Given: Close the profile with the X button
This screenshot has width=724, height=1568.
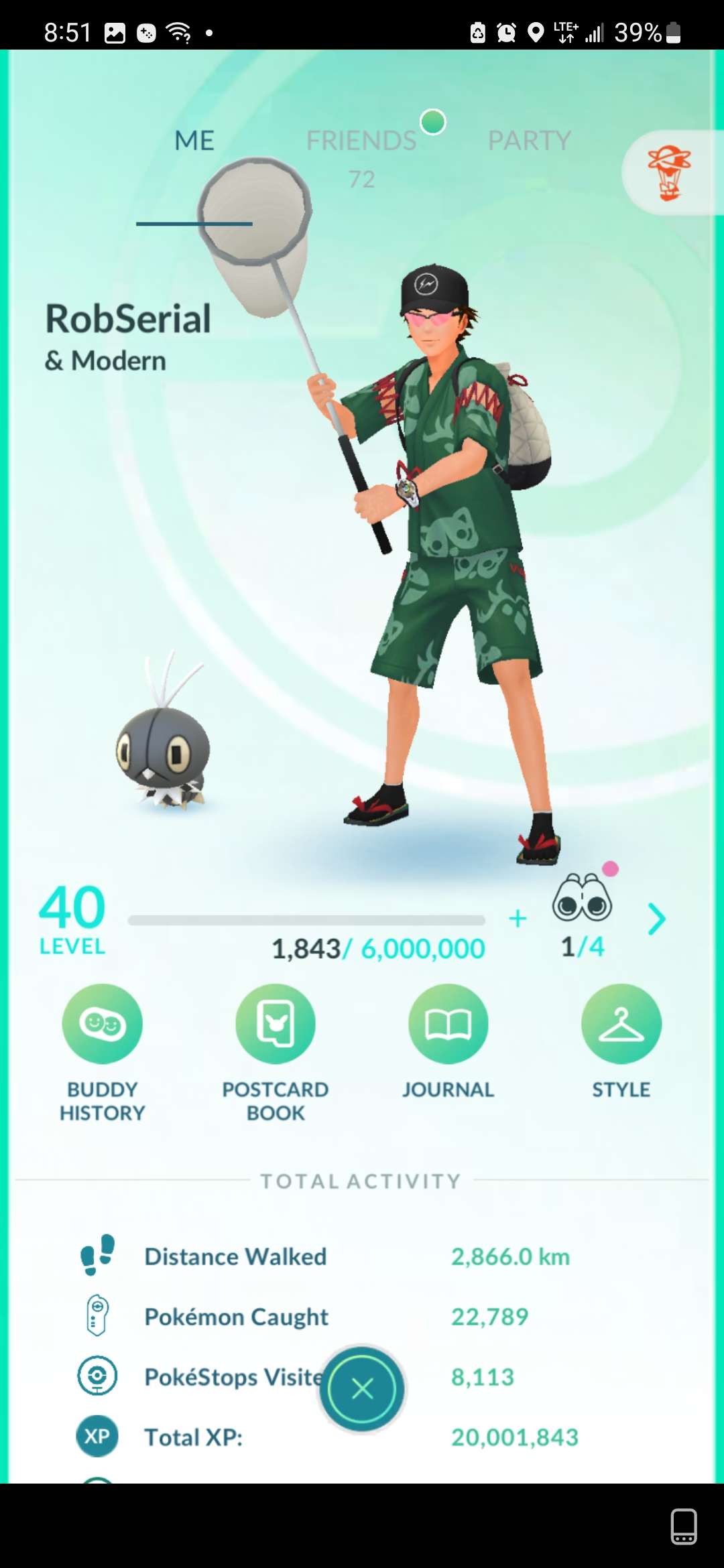Looking at the screenshot, I should coord(362,1388).
